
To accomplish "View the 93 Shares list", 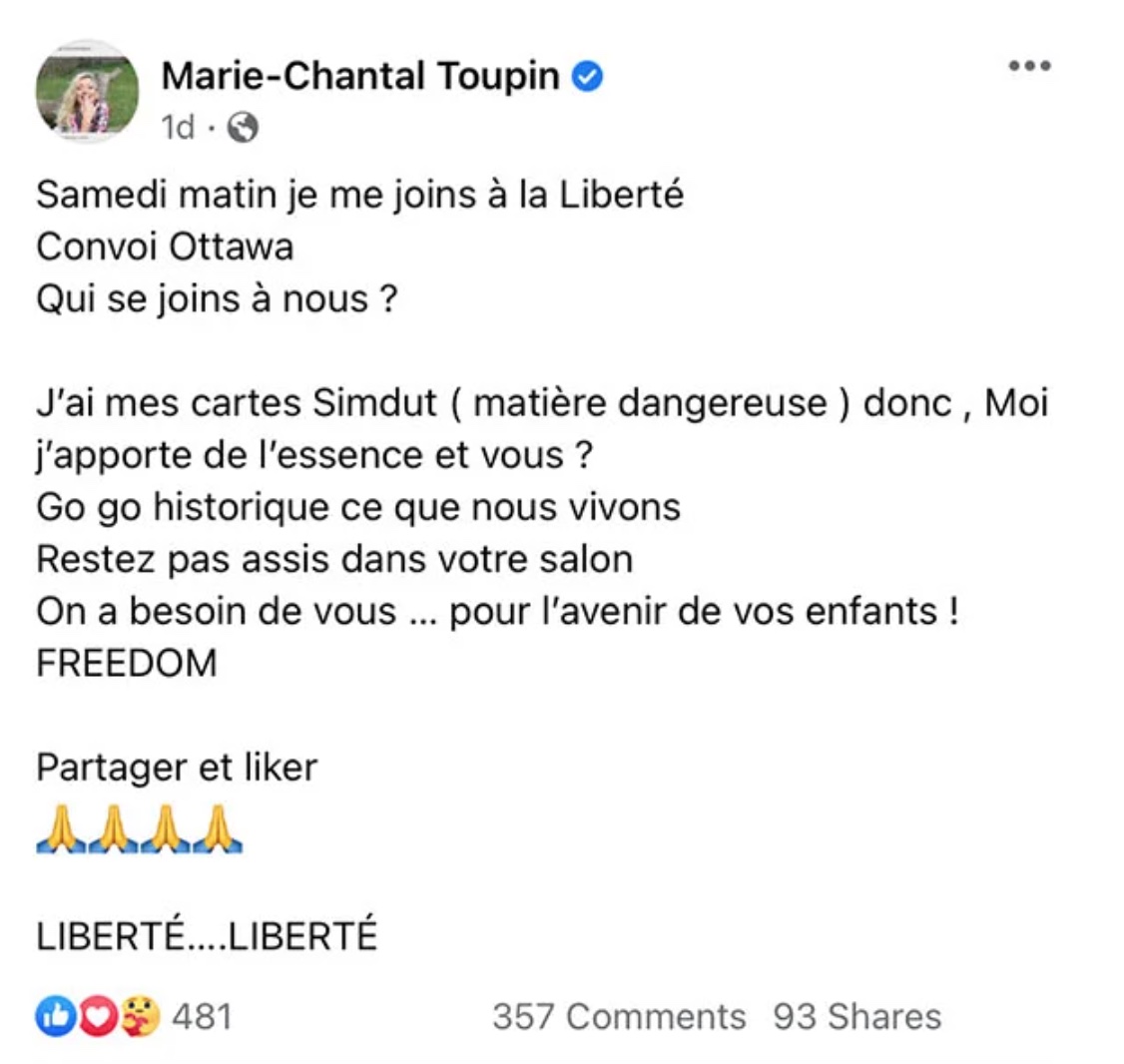I will coord(856,1016).
